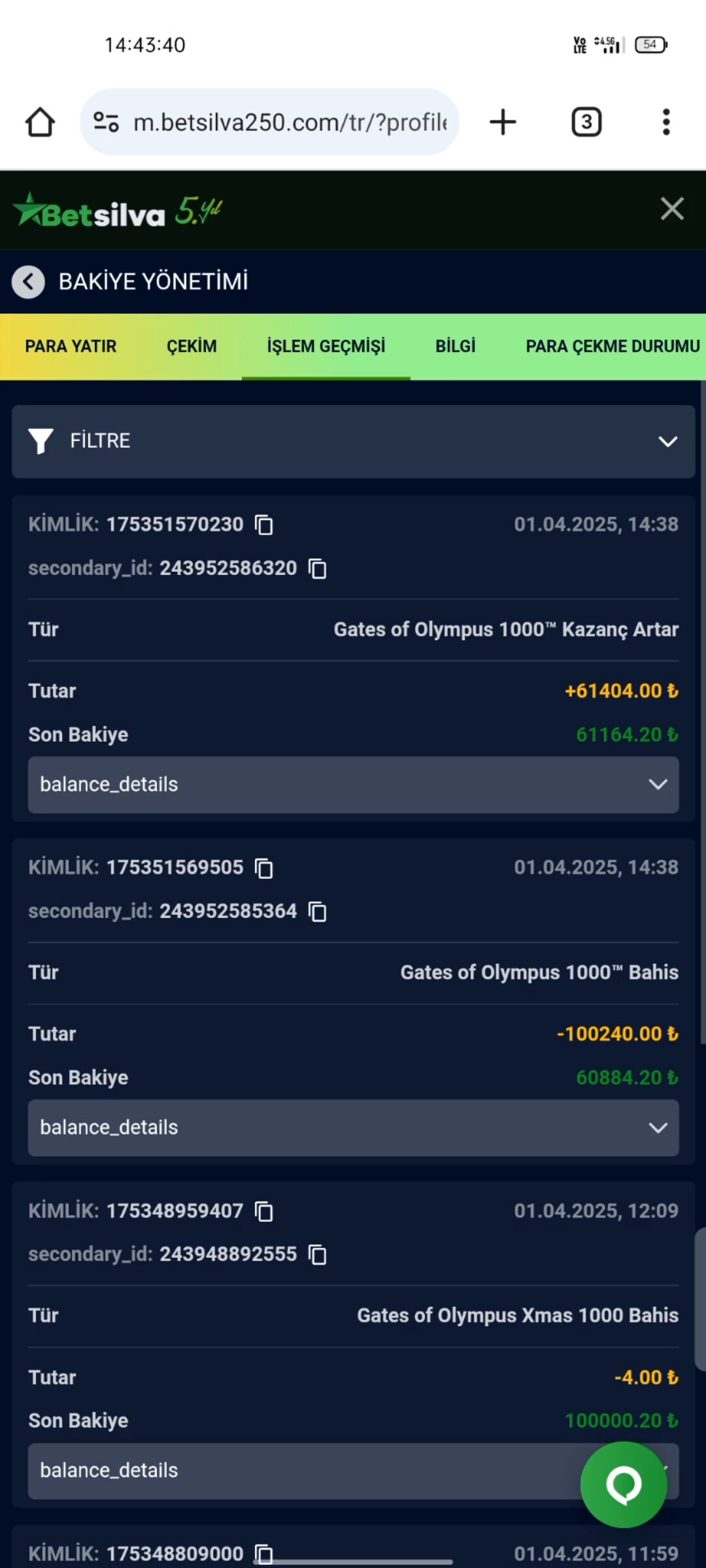This screenshot has height=1568, width=706.
Task: Switch to the Çekim tab
Action: [x=192, y=346]
